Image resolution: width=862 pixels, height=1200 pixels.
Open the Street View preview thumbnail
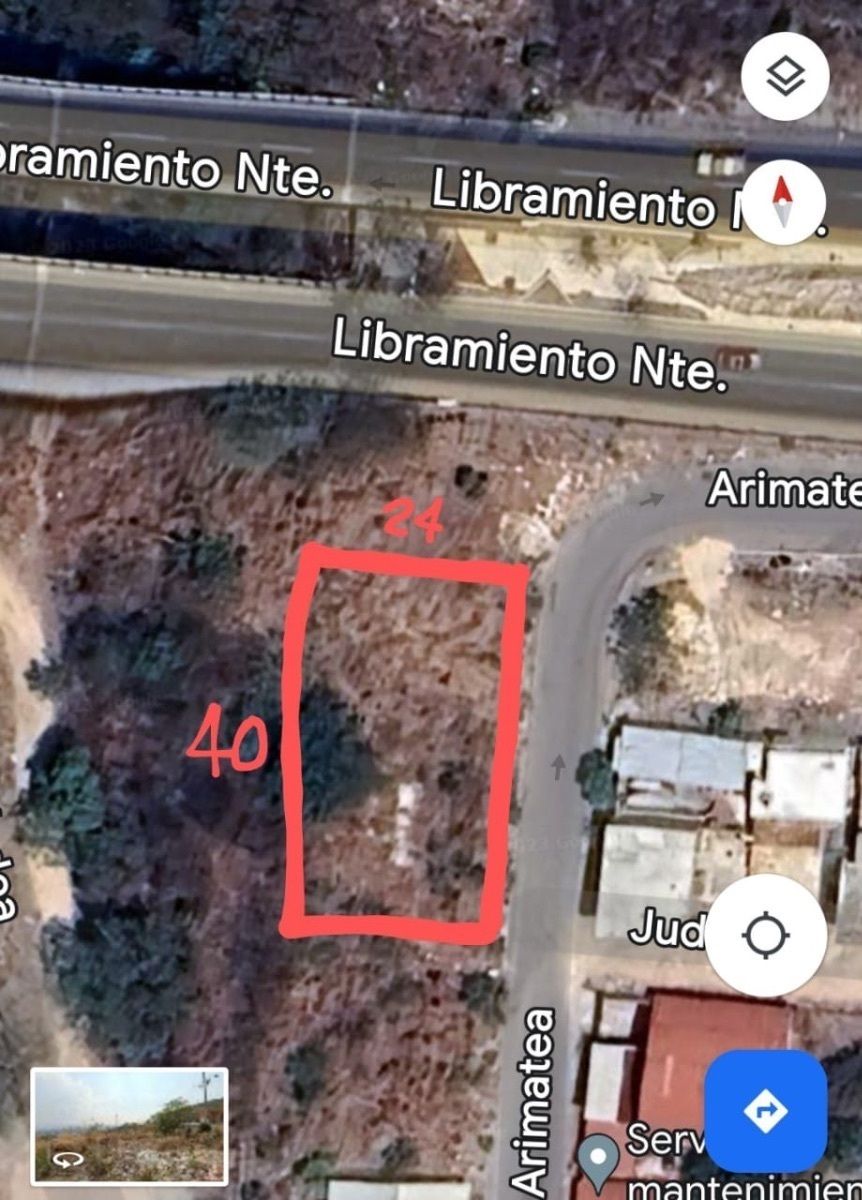click(x=129, y=1126)
